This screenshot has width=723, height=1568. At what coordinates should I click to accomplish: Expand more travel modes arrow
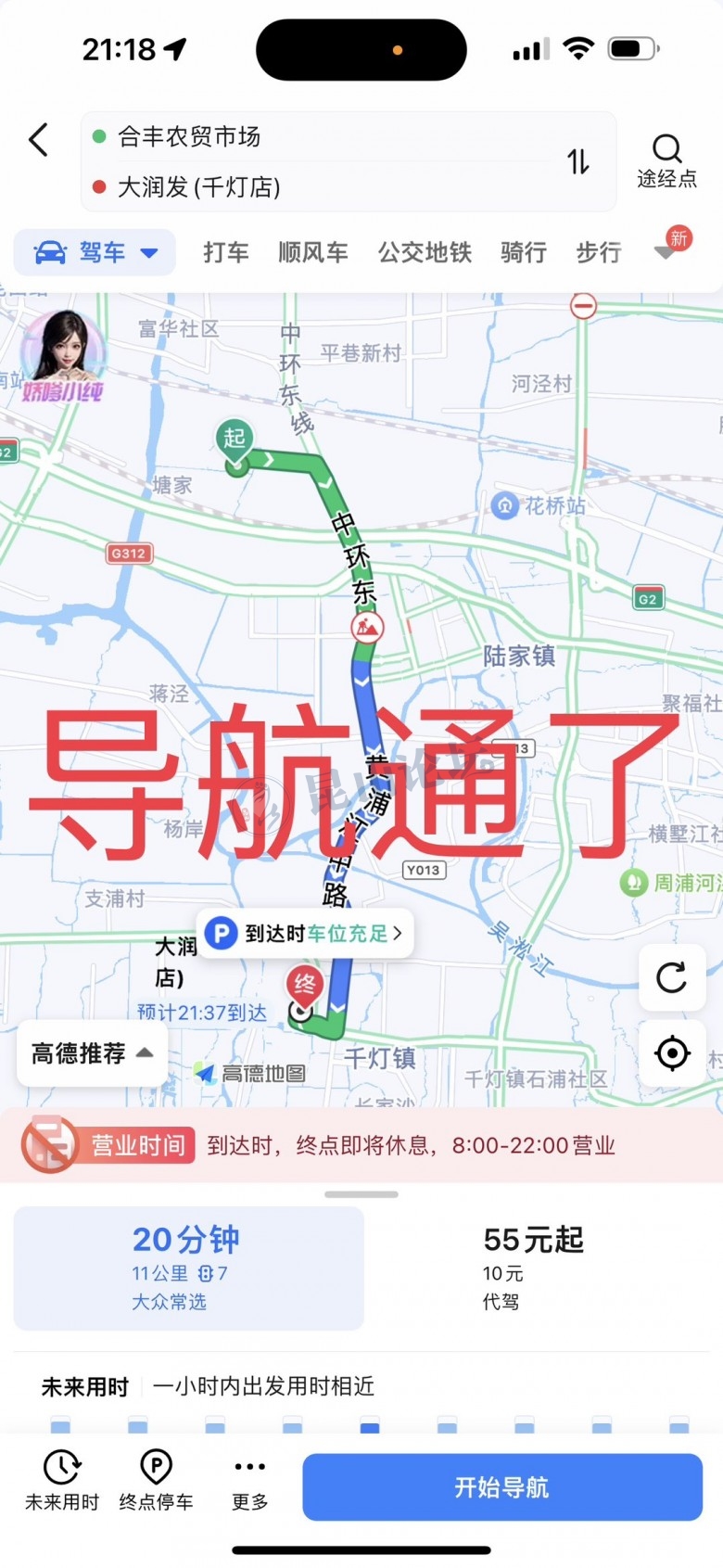(x=665, y=252)
